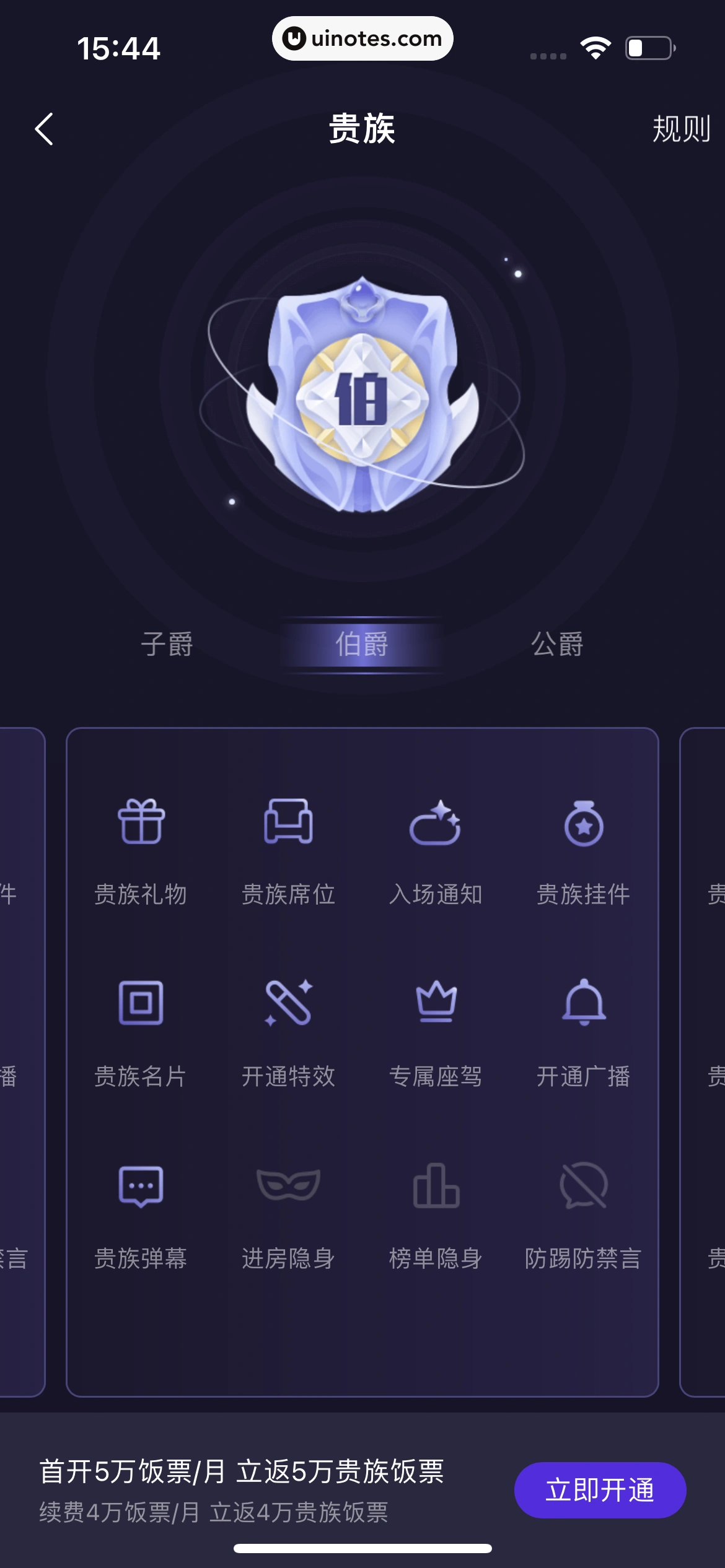Select the 伯爵 tab
Image resolution: width=725 pixels, height=1568 pixels.
(362, 644)
